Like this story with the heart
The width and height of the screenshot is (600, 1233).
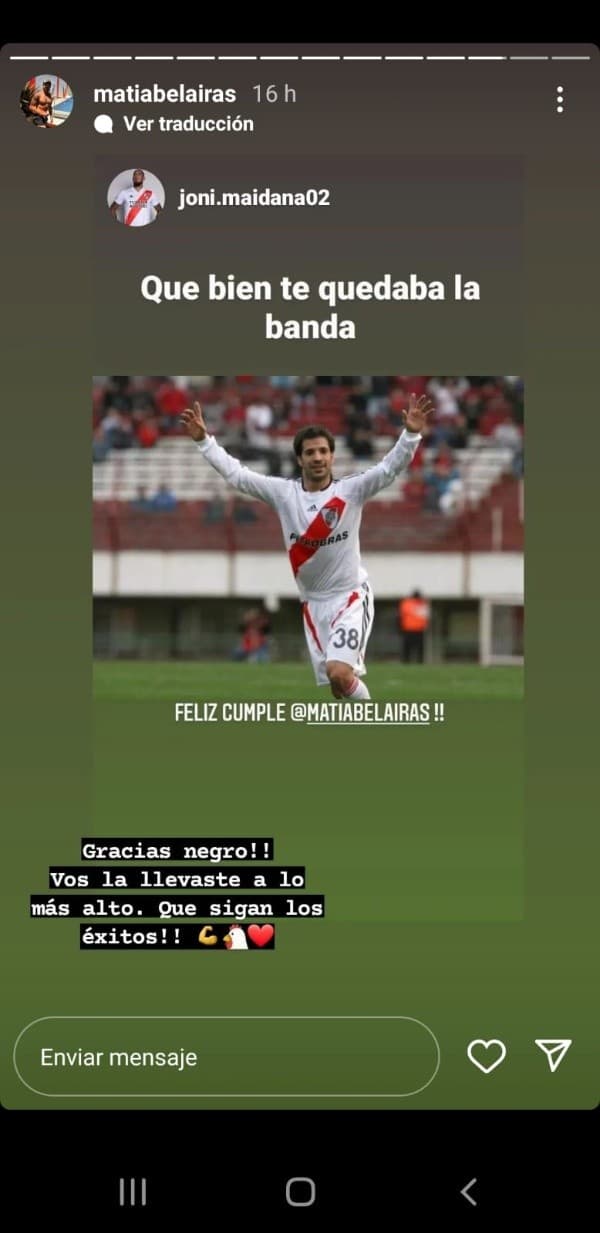[486, 1056]
